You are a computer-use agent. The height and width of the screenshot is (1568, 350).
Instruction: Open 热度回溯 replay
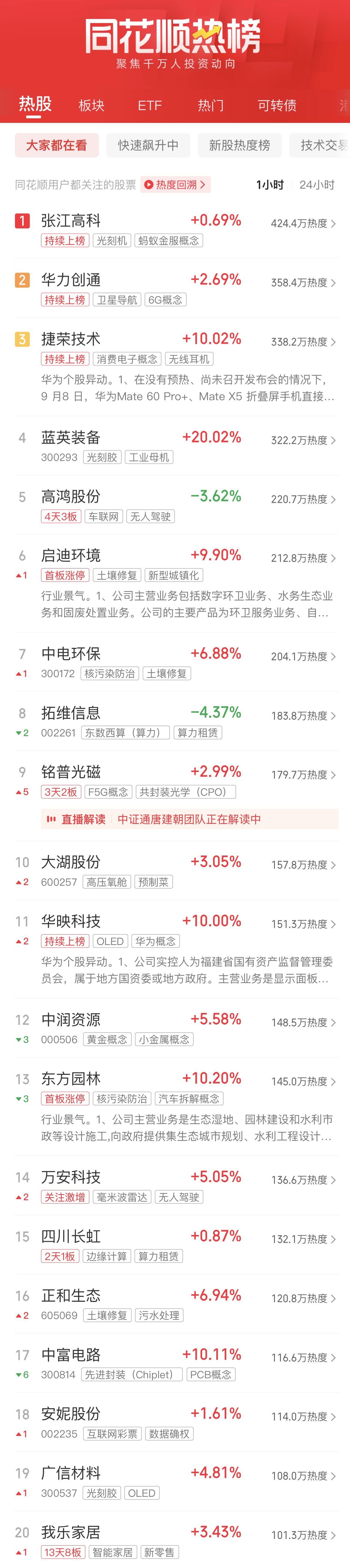pyautogui.click(x=175, y=184)
